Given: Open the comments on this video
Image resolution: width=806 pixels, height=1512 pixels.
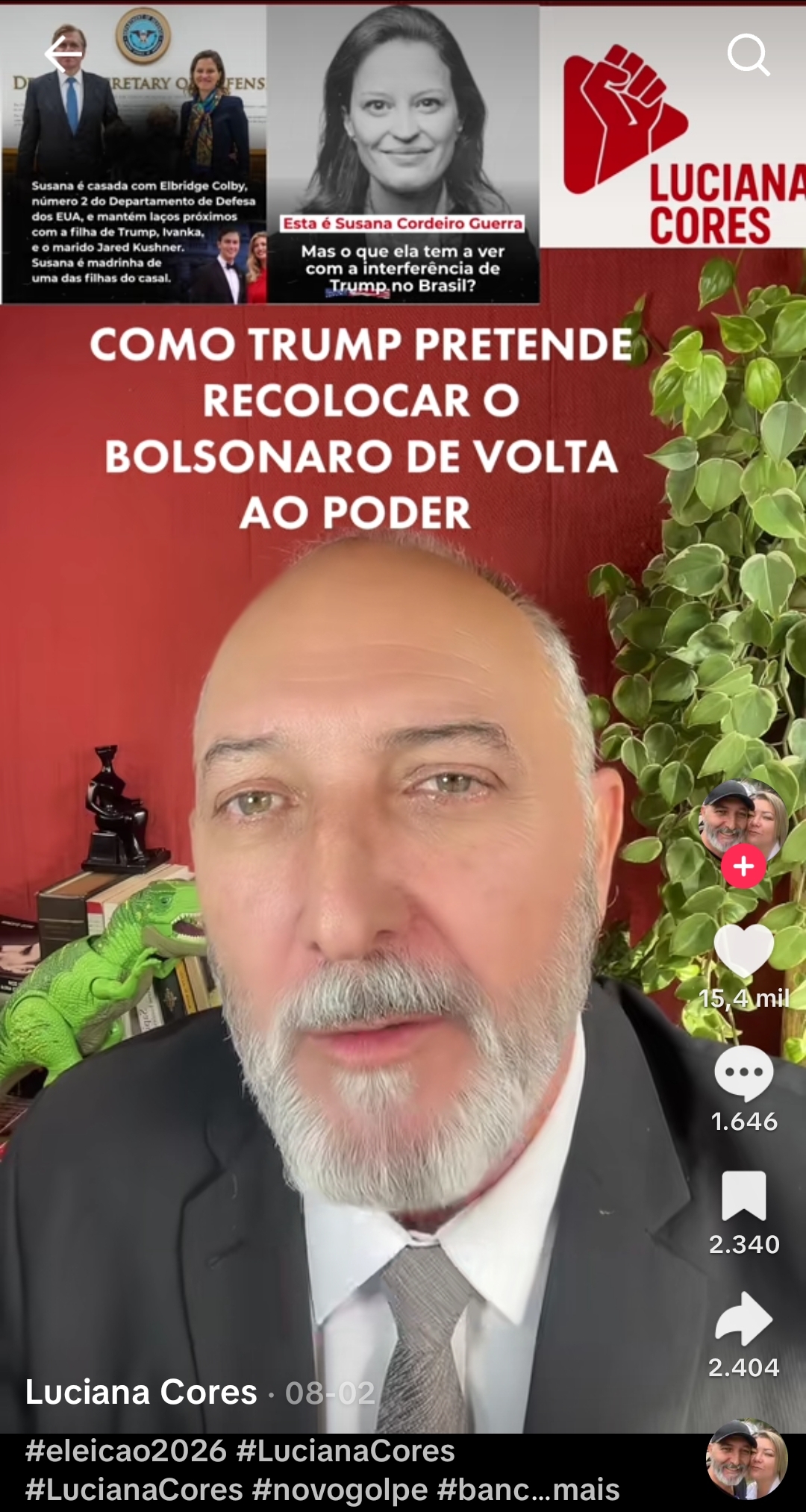Looking at the screenshot, I should (744, 1073).
